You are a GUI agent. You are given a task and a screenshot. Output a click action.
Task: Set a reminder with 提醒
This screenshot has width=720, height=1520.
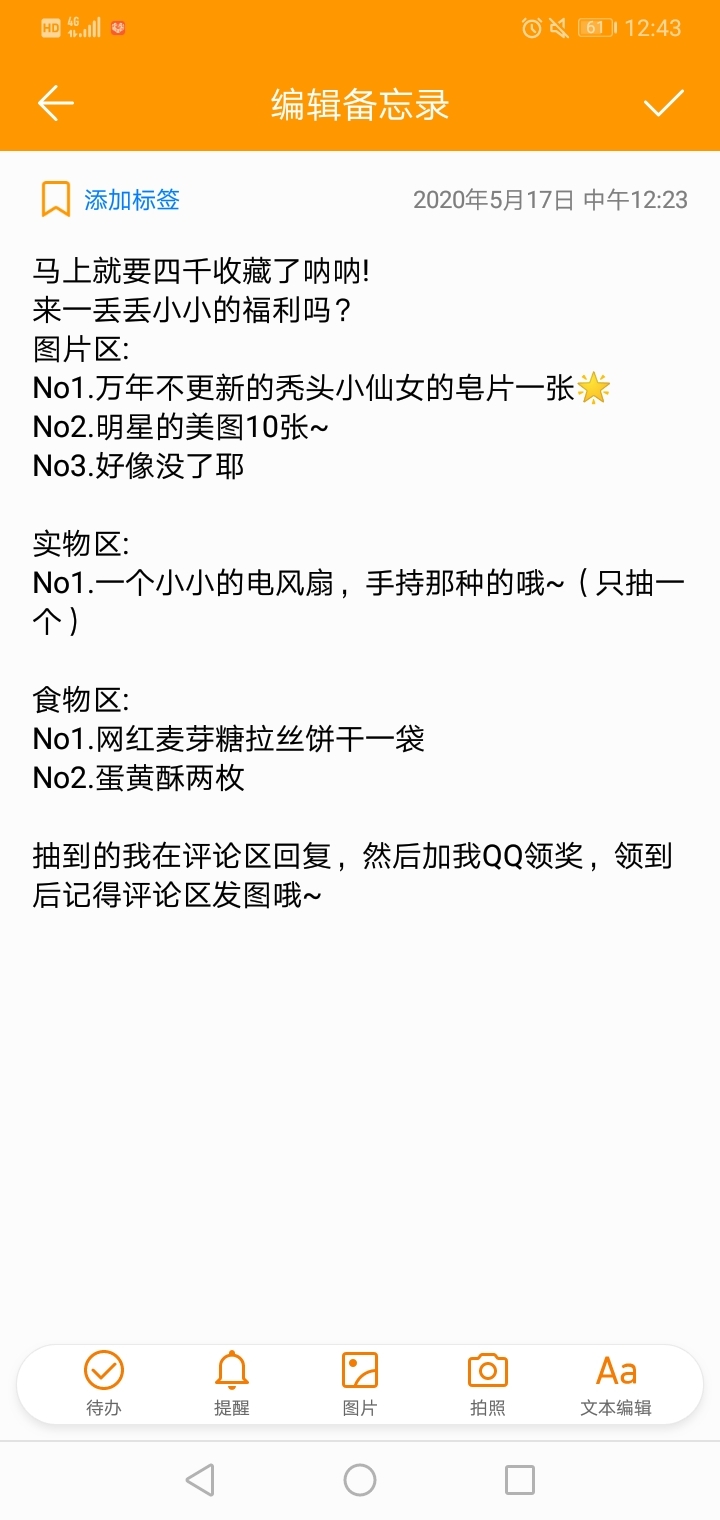pyautogui.click(x=232, y=1383)
